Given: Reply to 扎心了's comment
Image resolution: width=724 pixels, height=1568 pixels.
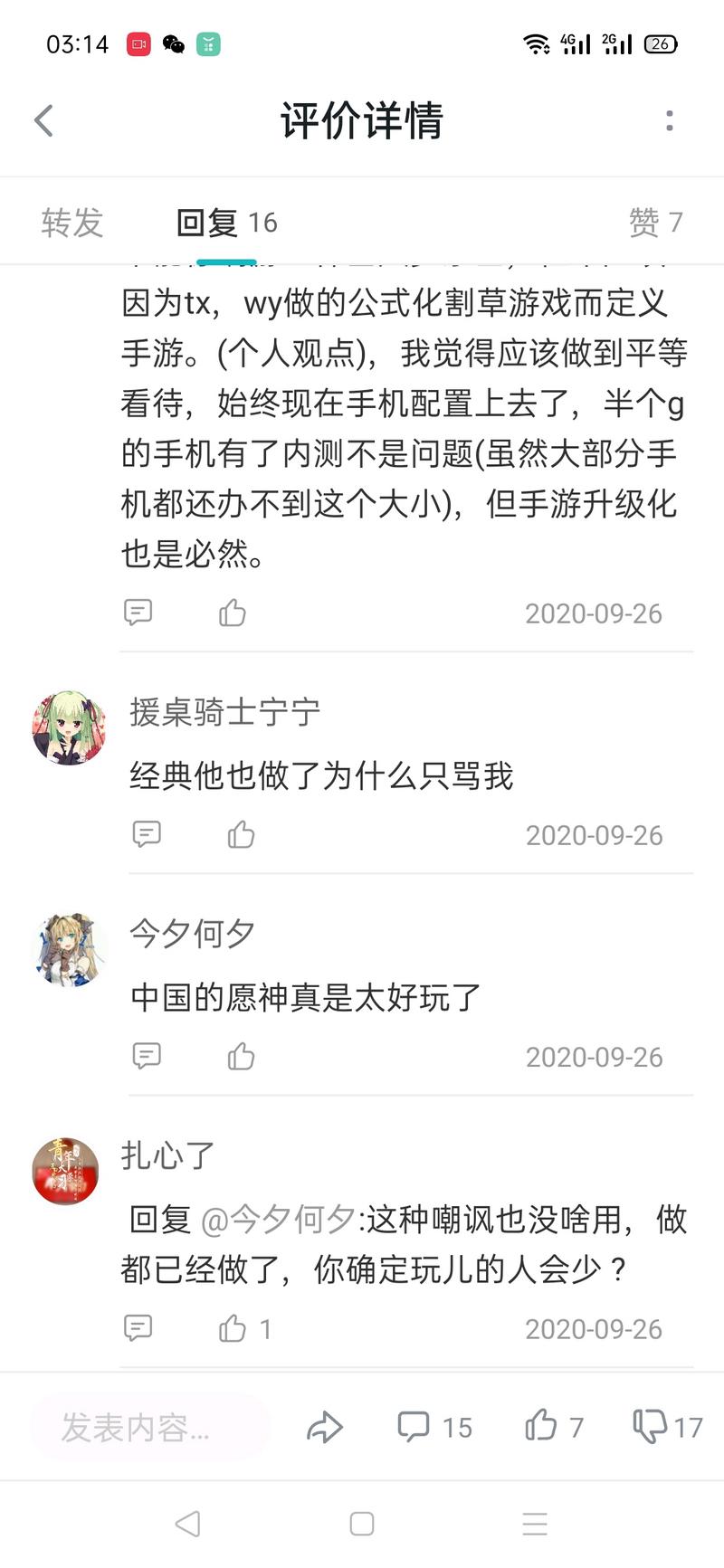Looking at the screenshot, I should point(138,1328).
